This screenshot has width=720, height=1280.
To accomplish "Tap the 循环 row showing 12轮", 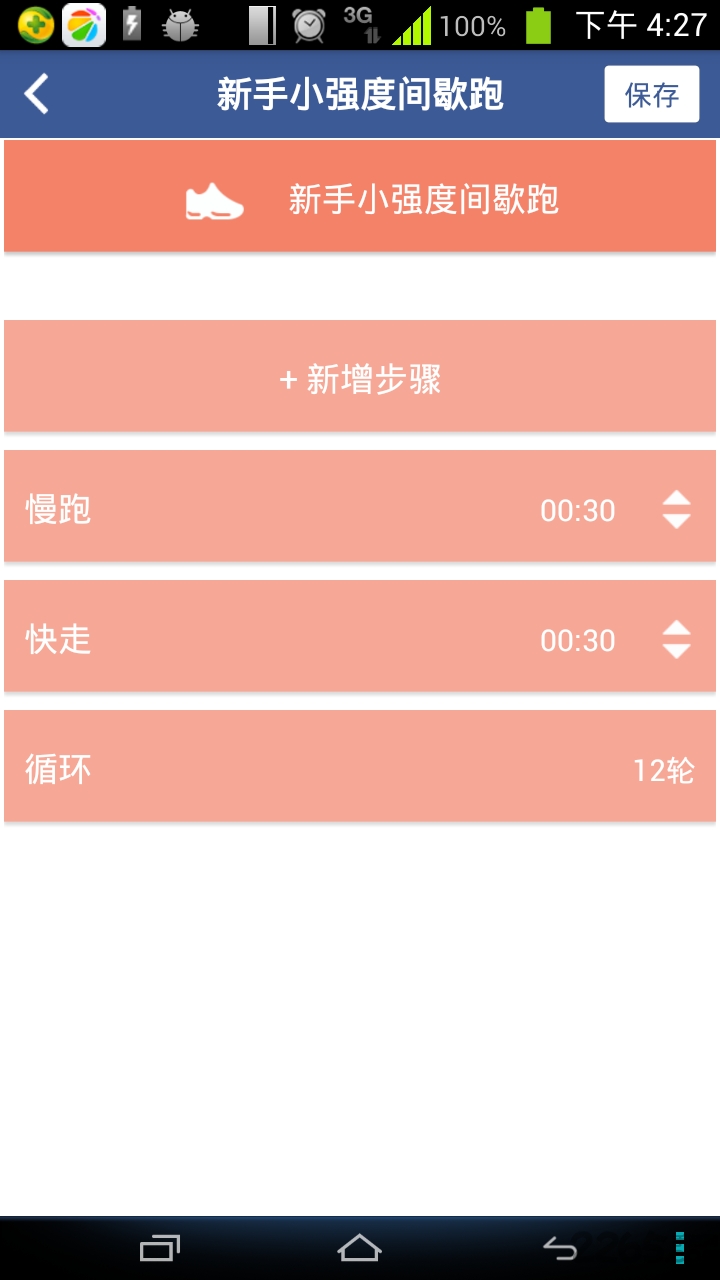I will pyautogui.click(x=360, y=768).
